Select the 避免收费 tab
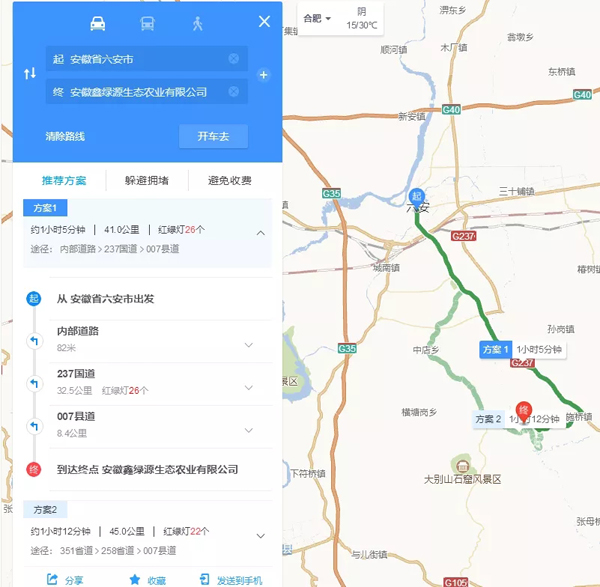 229,181
